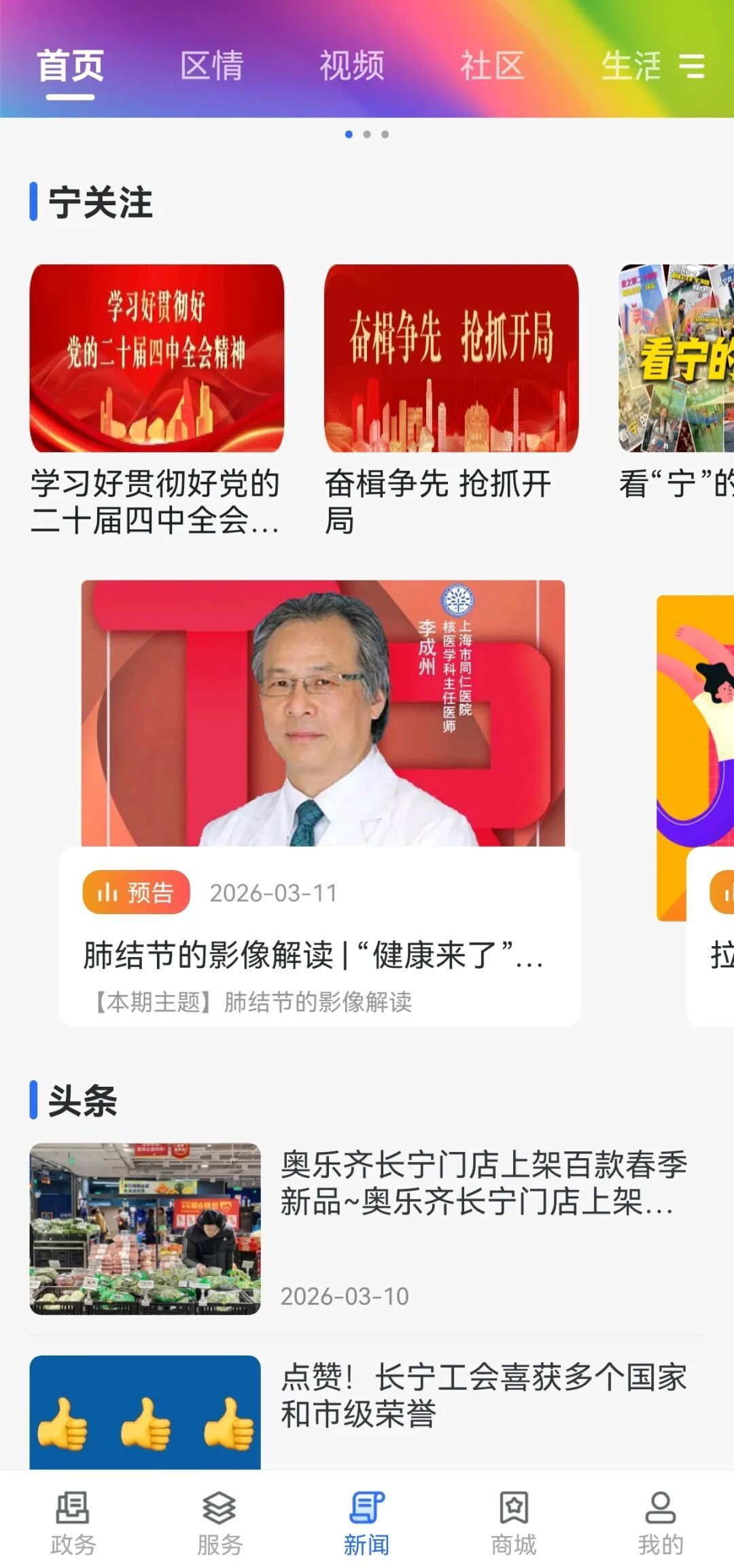Switch to the 区情 tab

[211, 66]
